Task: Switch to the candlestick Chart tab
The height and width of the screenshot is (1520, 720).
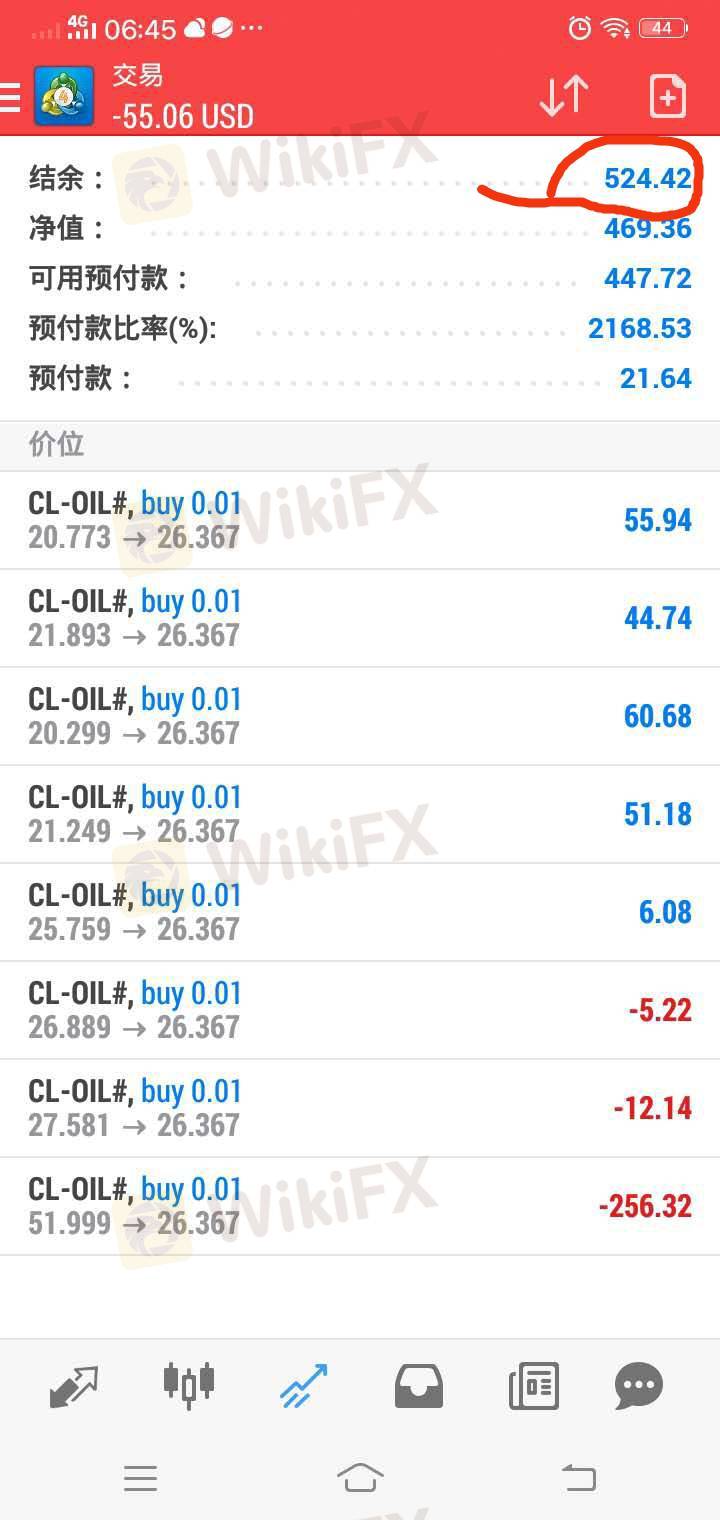Action: (x=189, y=1386)
